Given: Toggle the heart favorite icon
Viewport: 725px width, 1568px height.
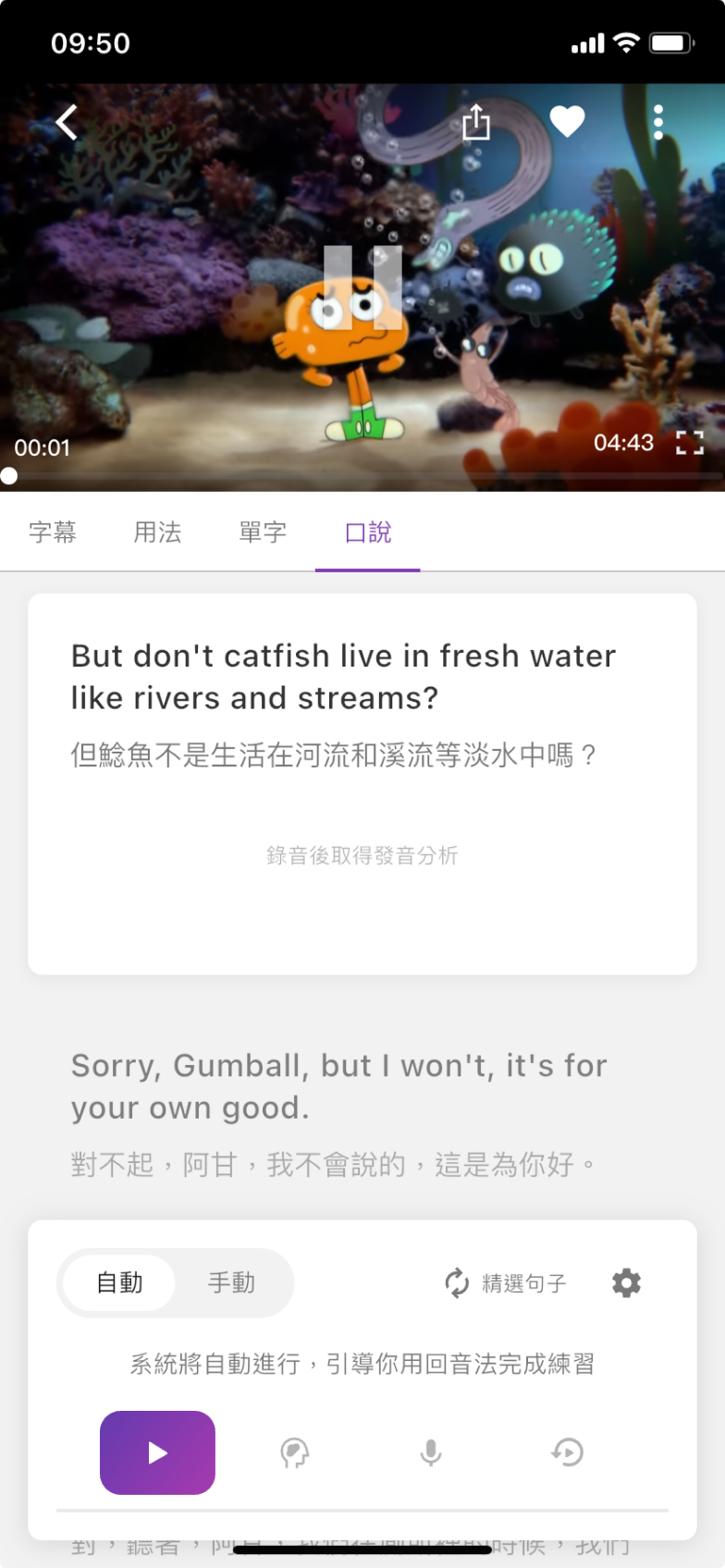Looking at the screenshot, I should click(x=567, y=121).
